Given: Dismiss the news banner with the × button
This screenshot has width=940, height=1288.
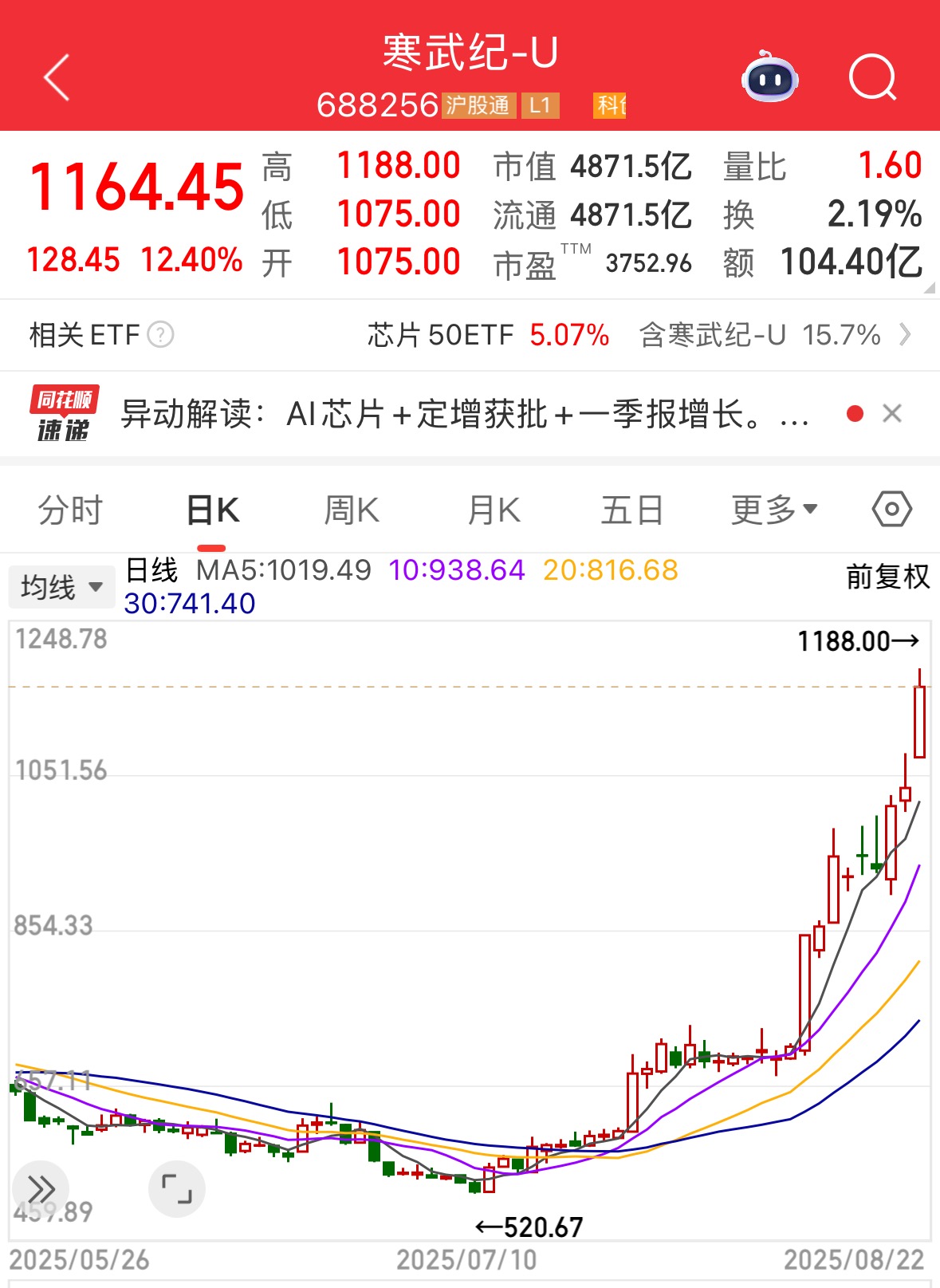Looking at the screenshot, I should (893, 412).
